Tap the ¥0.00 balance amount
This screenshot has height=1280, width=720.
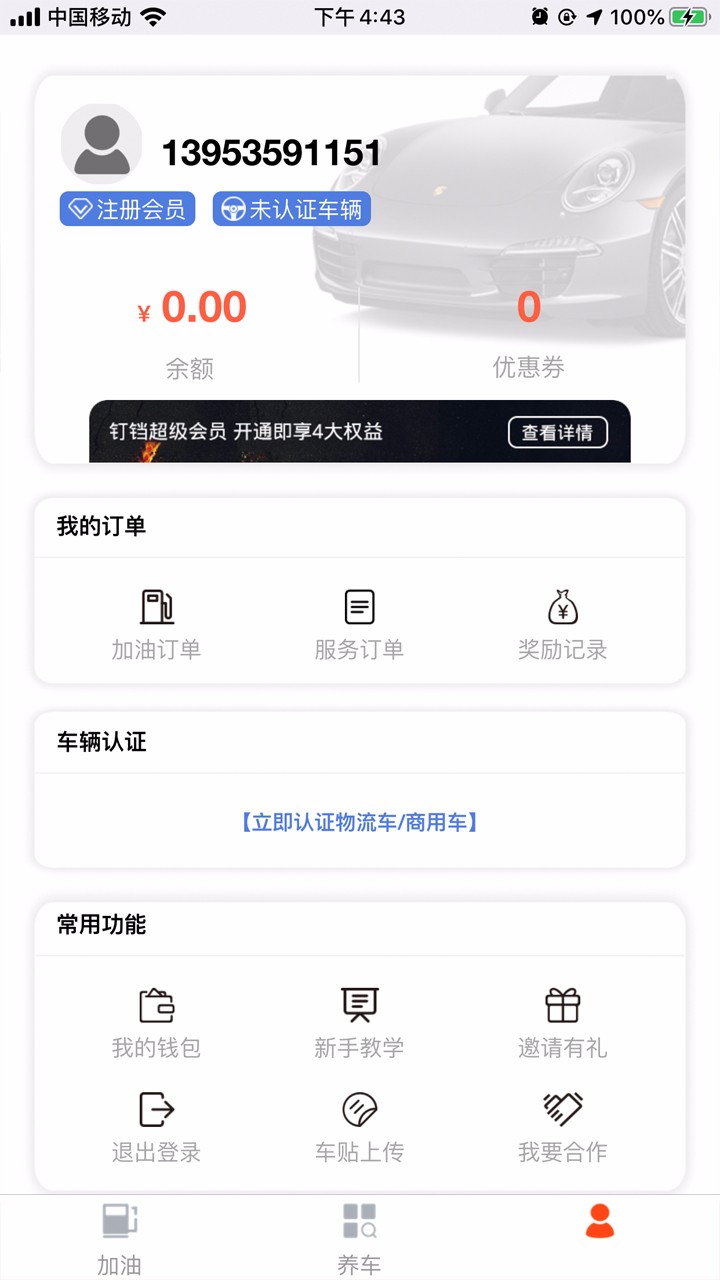(x=192, y=308)
